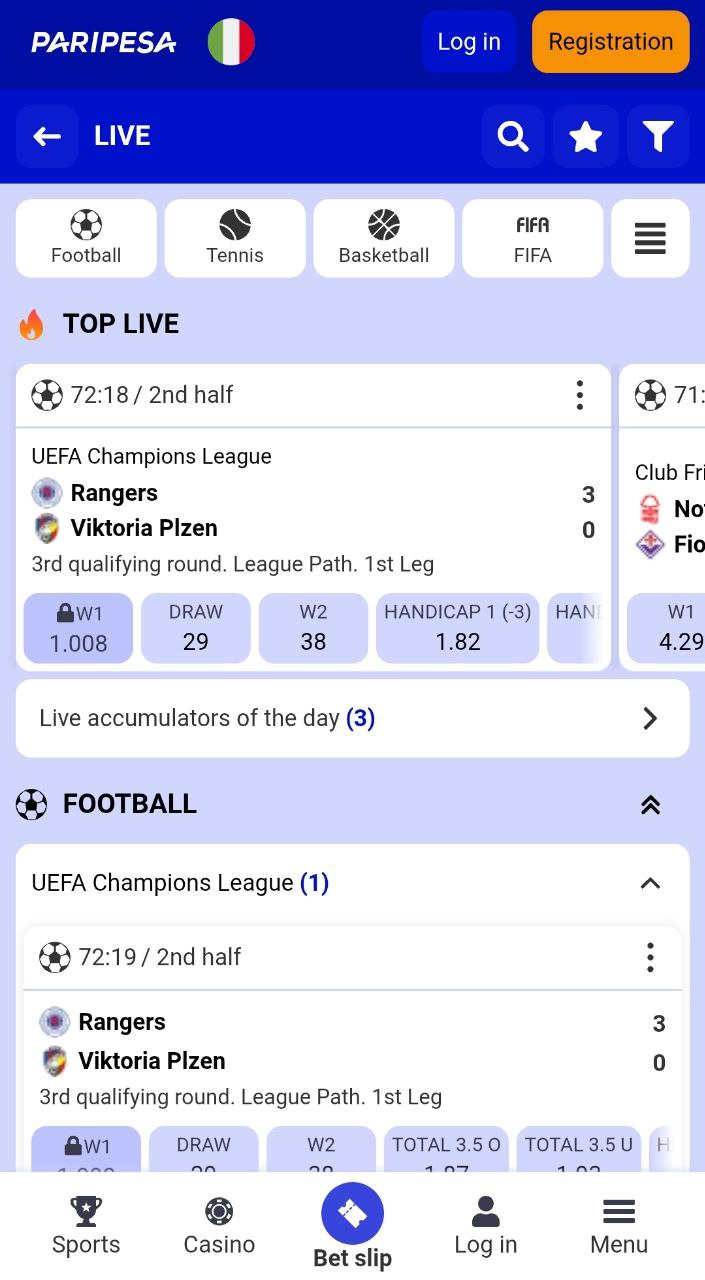Open the filter funnel icon
Image resolution: width=705 pixels, height=1280 pixels.
click(658, 136)
